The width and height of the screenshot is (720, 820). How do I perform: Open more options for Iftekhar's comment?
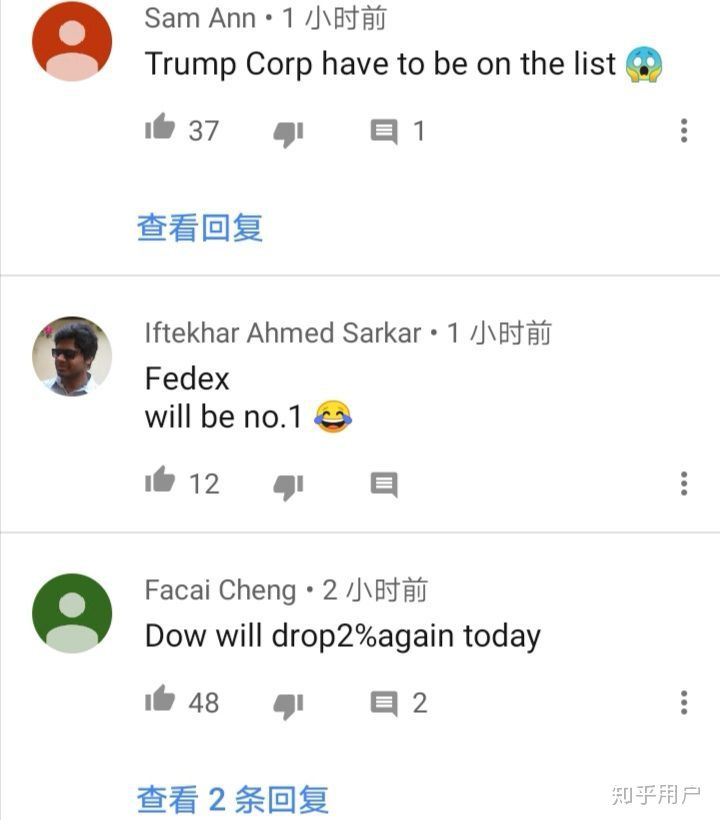click(684, 484)
